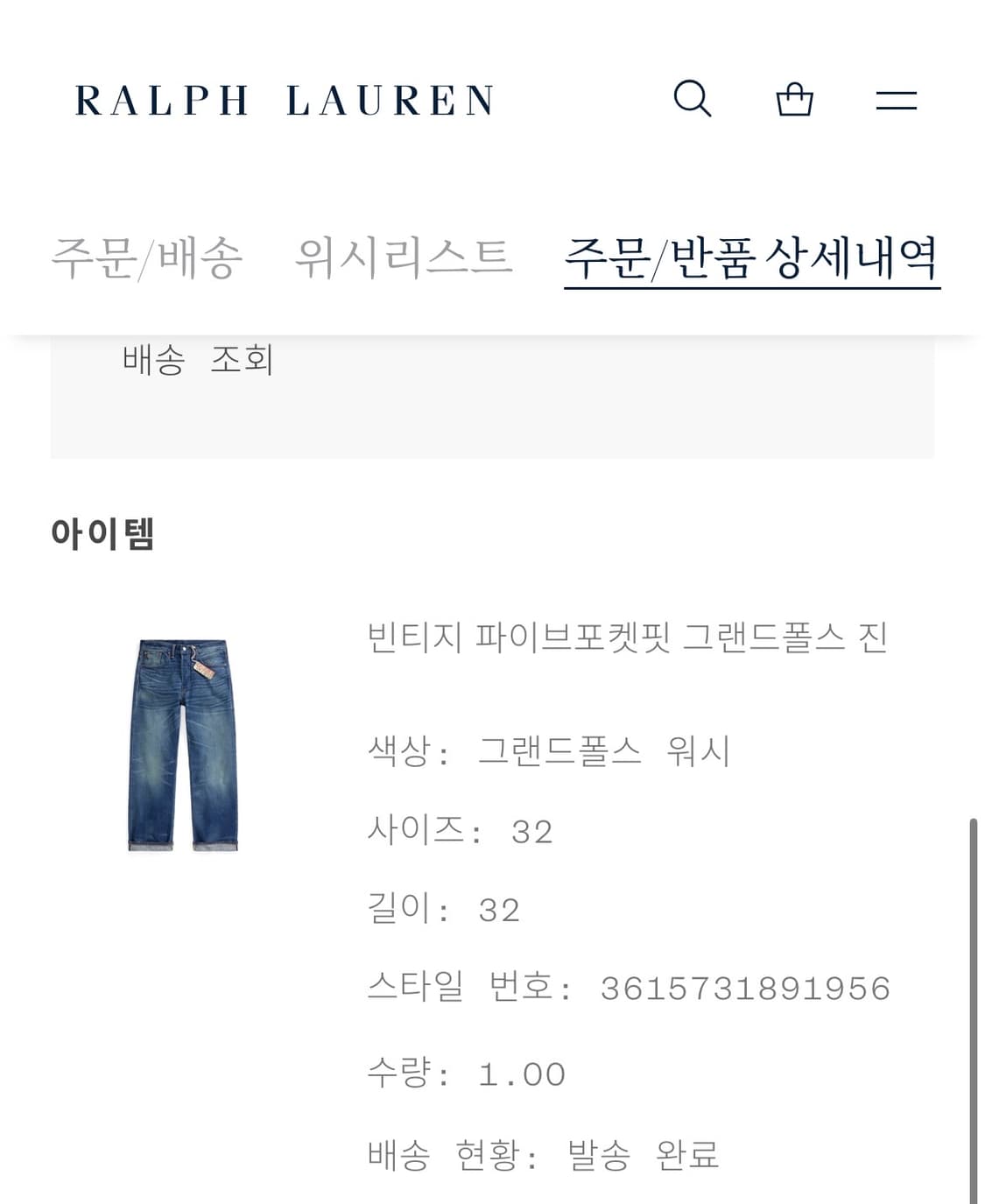Image resolution: width=985 pixels, height=1204 pixels.
Task: Click the RALPH LAUREN logo
Action: coord(284,99)
